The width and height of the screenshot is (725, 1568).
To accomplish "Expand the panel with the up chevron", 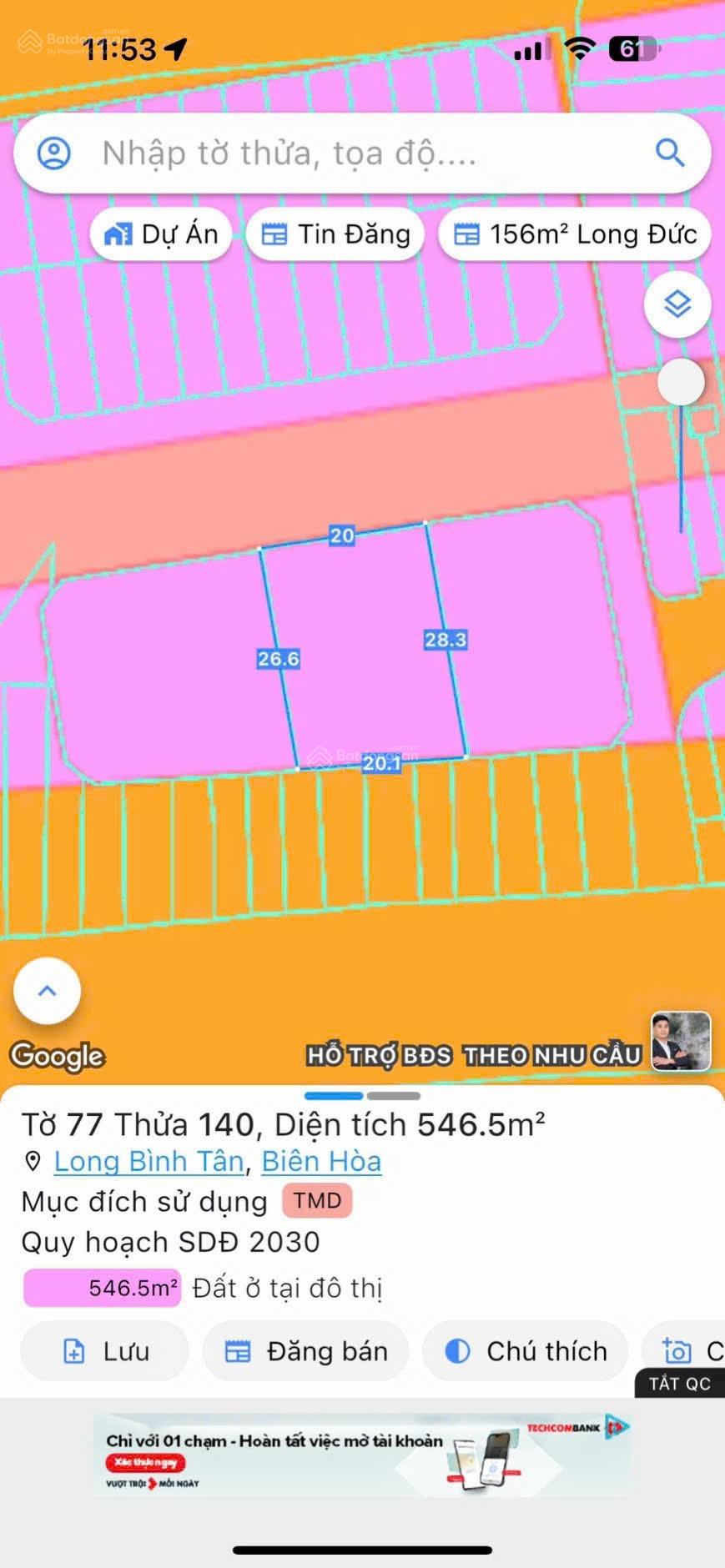I will point(48,991).
